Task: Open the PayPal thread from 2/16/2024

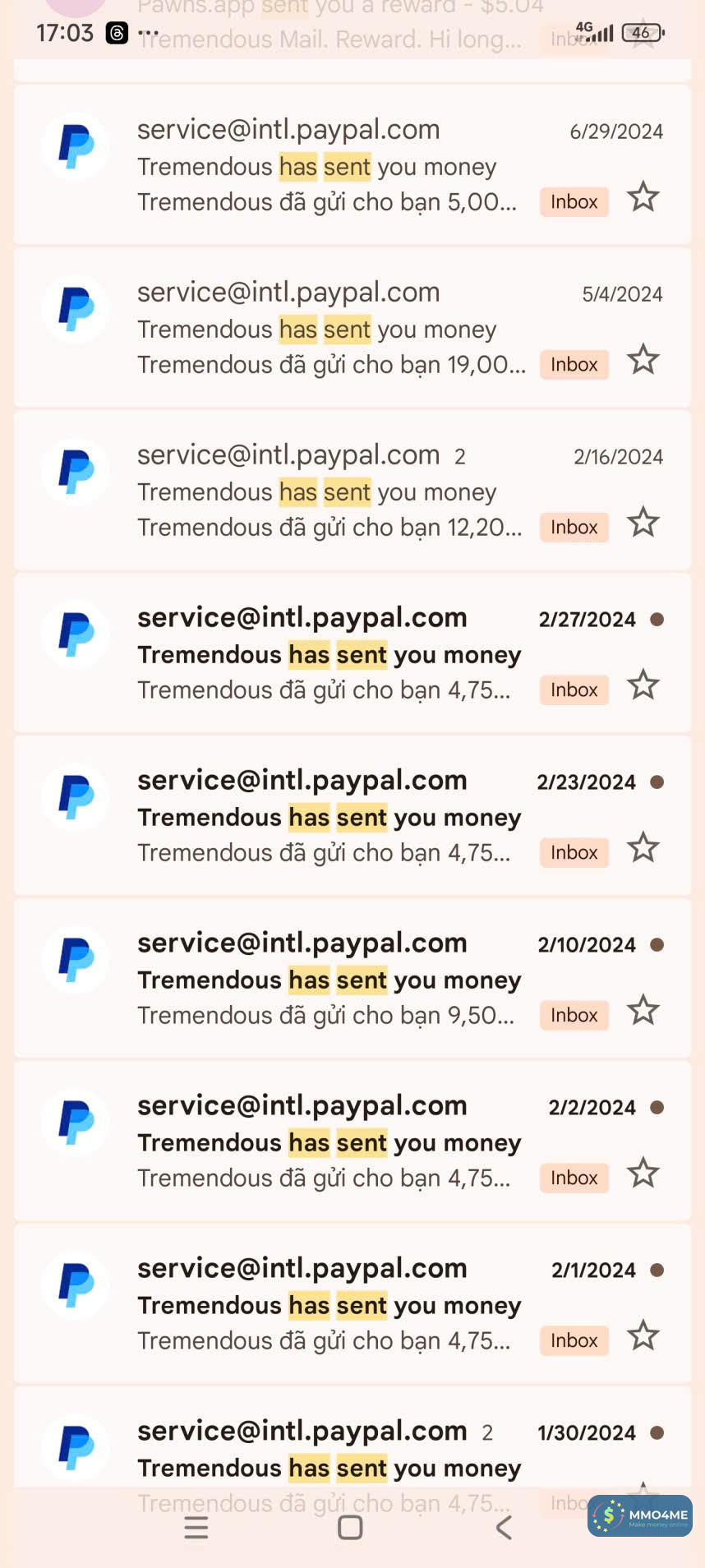Action: pos(329,491)
